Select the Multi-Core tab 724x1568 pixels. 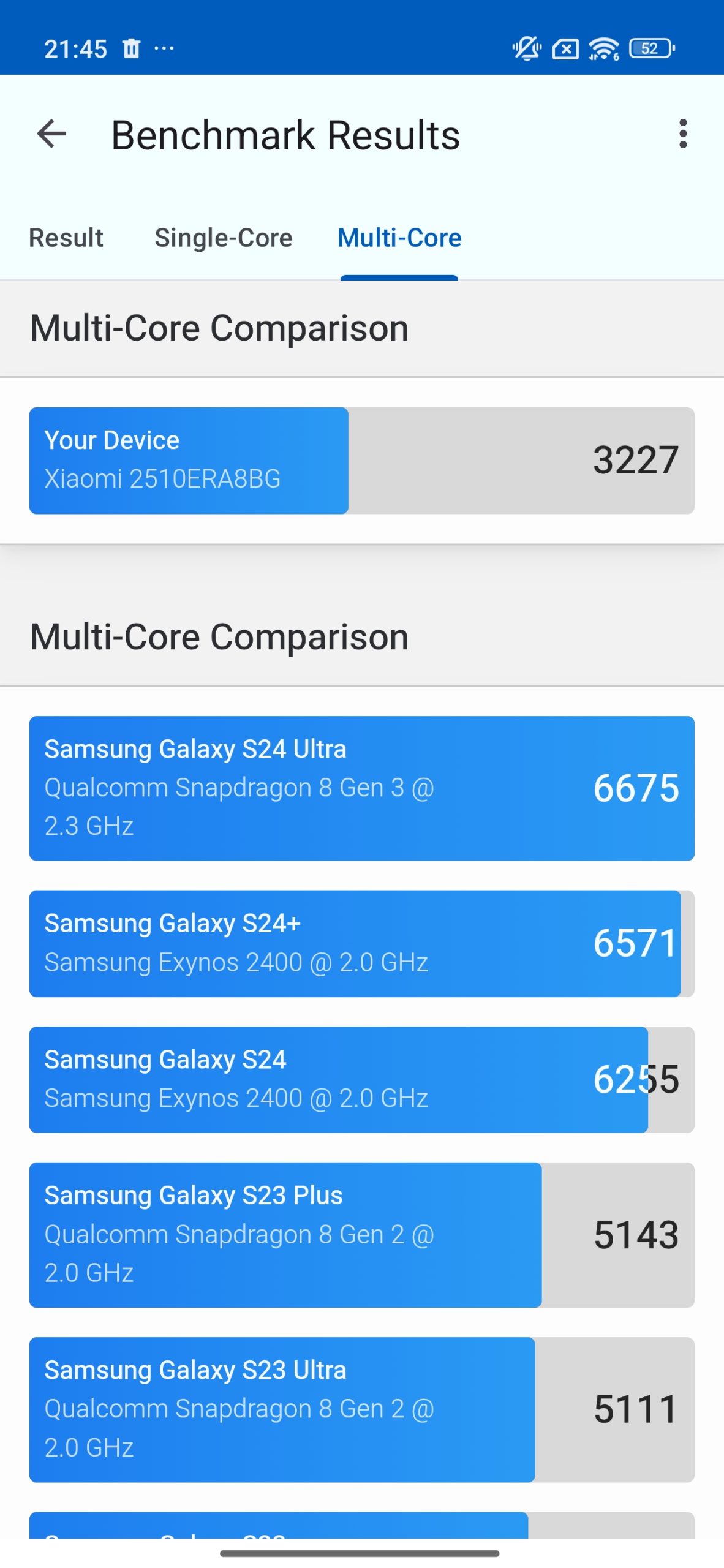coord(399,238)
